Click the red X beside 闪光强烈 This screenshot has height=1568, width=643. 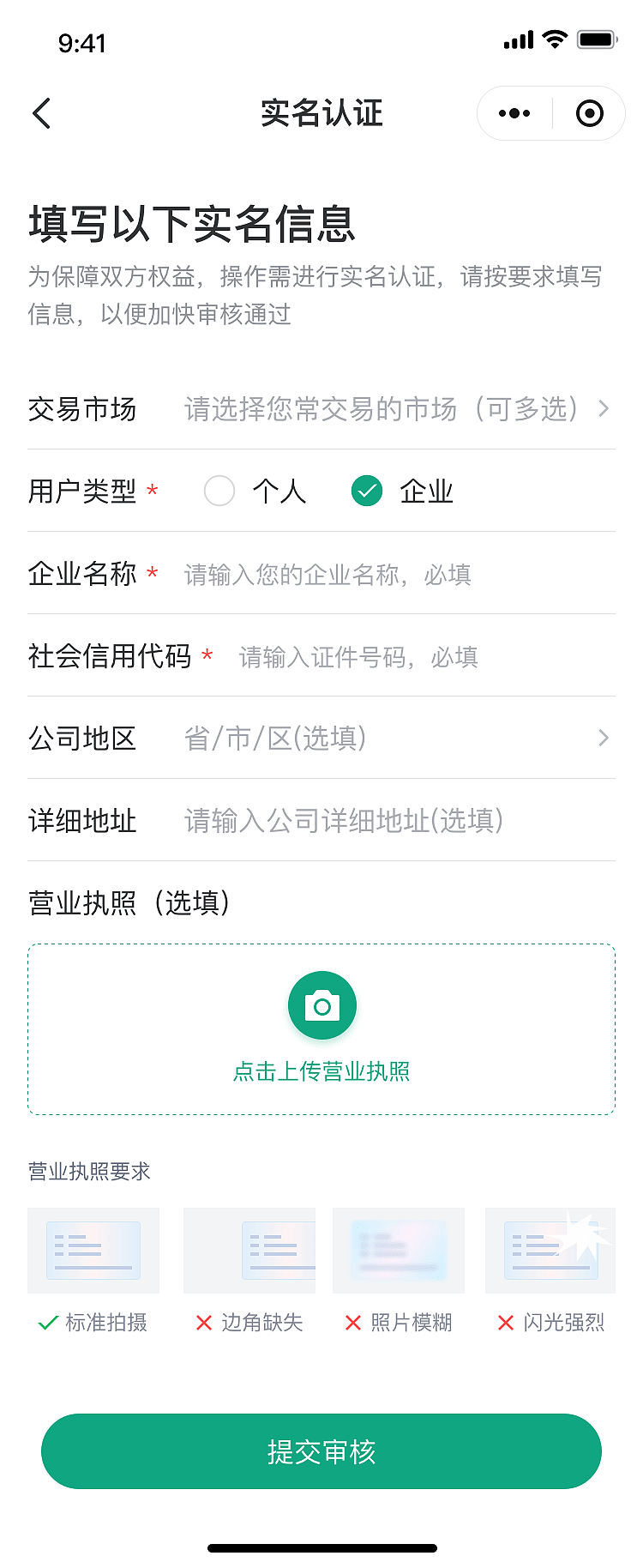tap(503, 1322)
